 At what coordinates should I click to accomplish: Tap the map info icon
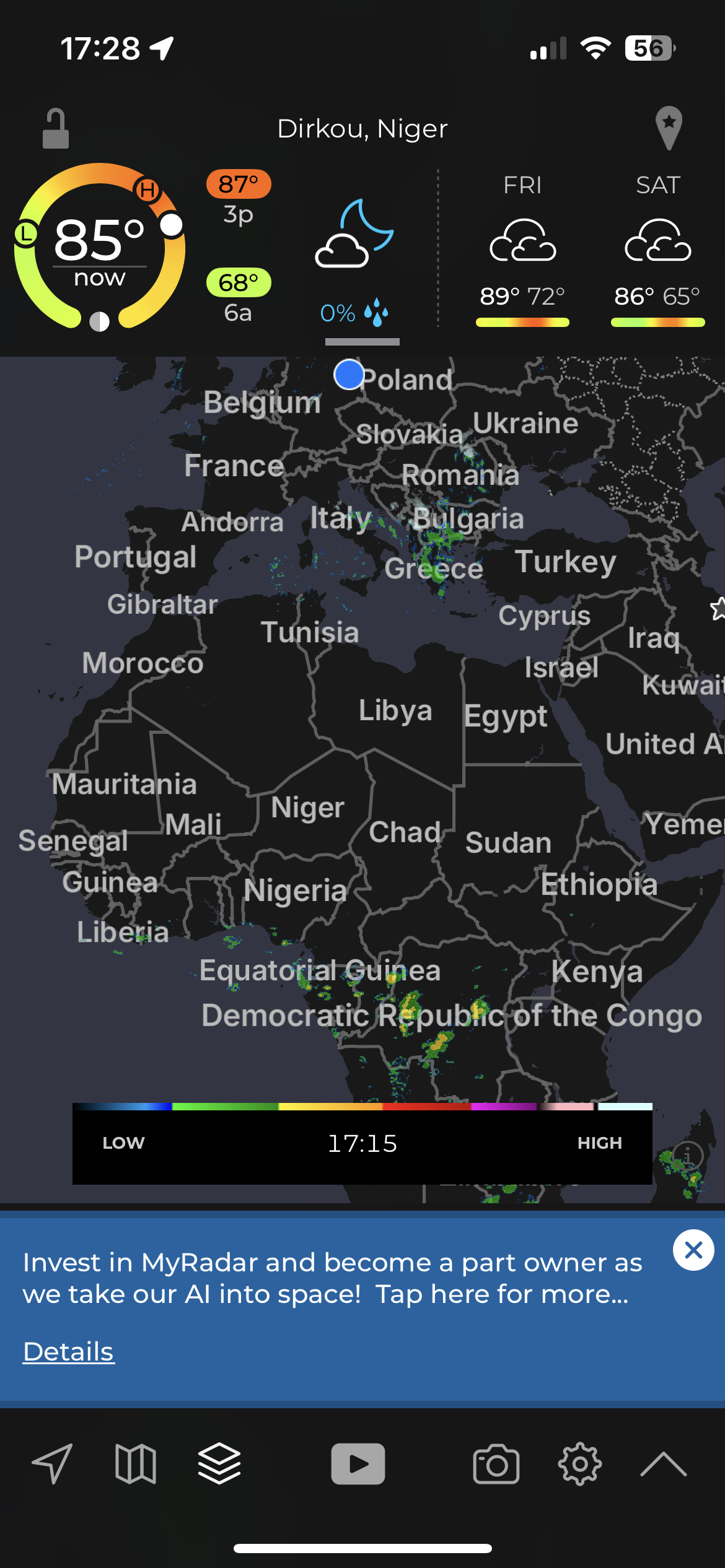coord(687,1156)
